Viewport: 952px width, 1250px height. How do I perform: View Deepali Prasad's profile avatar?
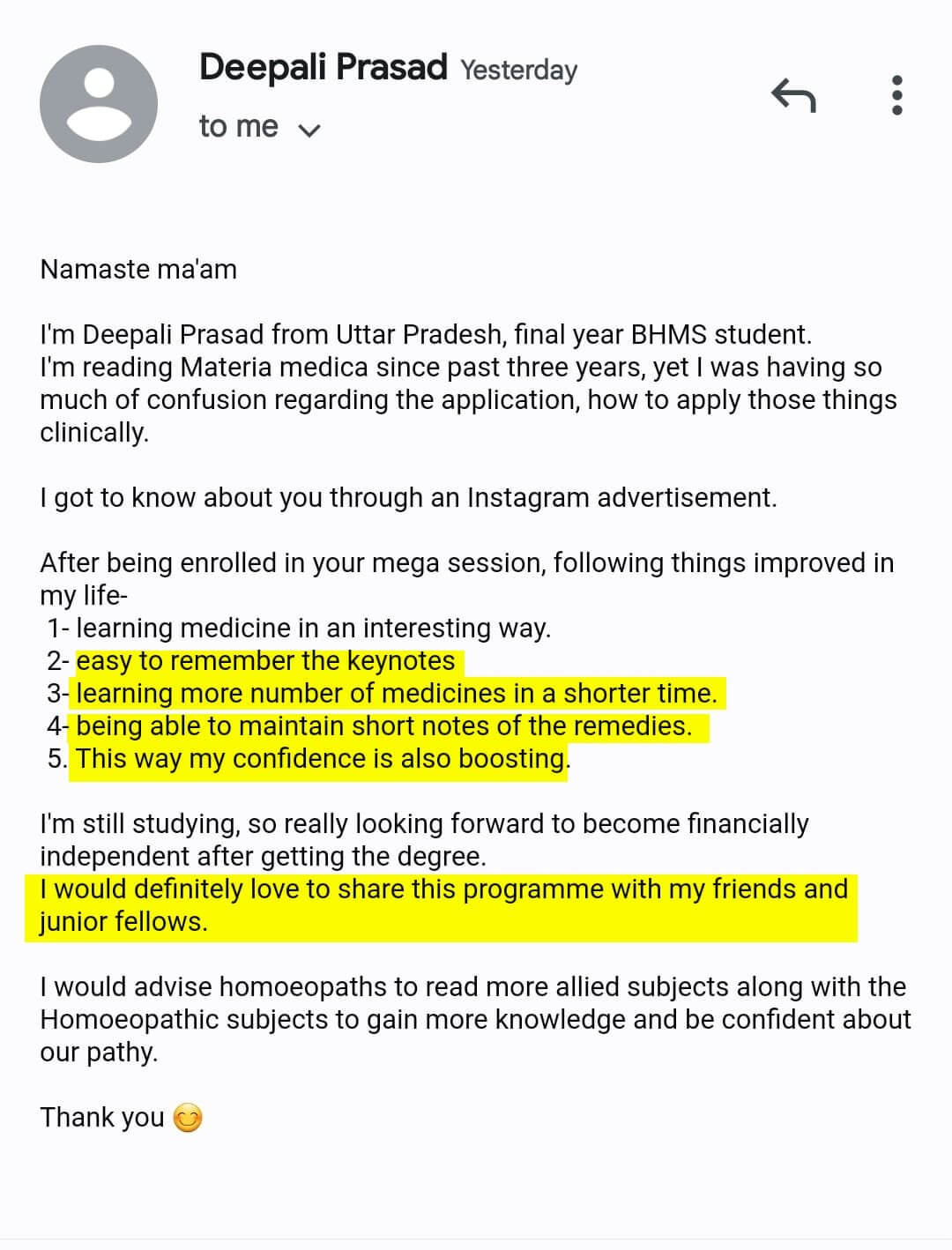pyautogui.click(x=99, y=104)
